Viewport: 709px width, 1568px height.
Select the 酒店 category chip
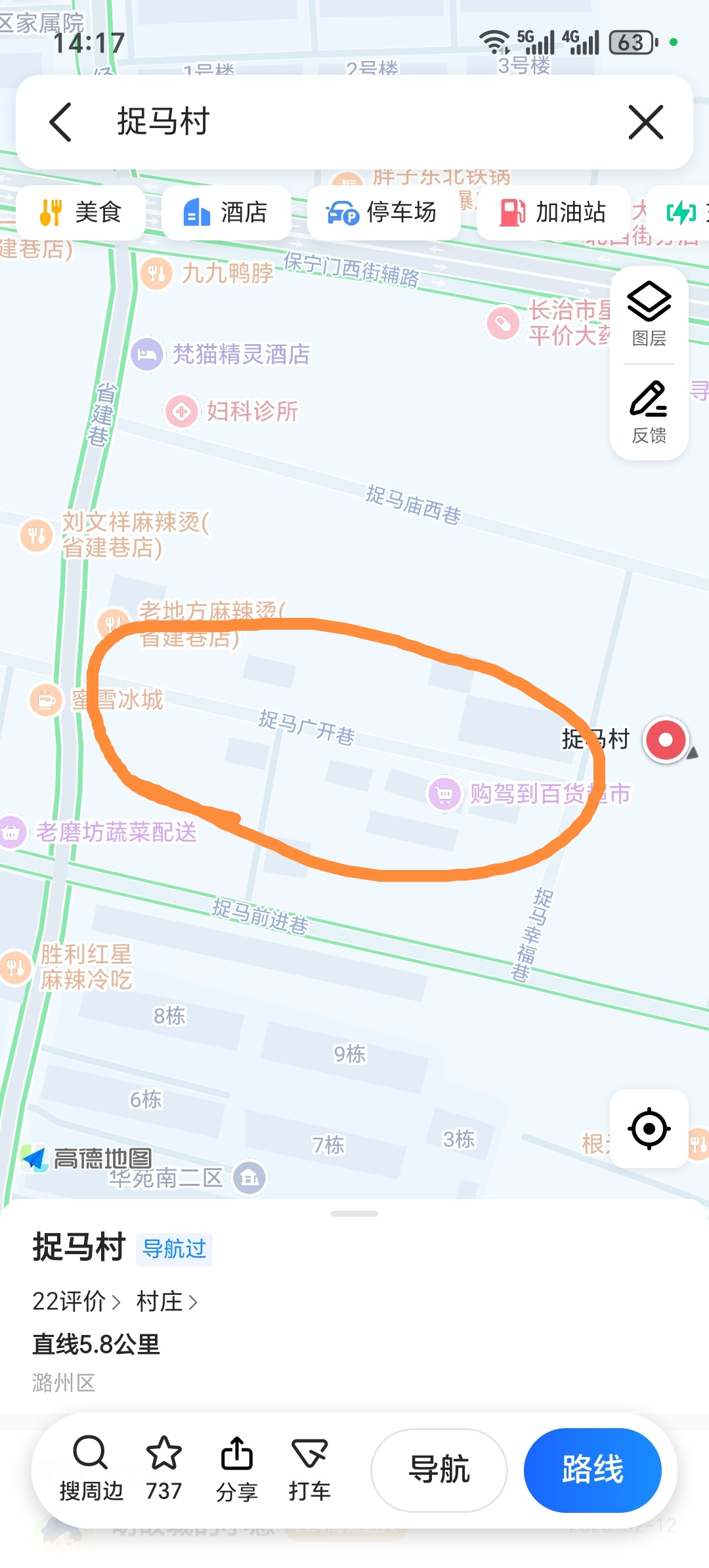tap(226, 212)
